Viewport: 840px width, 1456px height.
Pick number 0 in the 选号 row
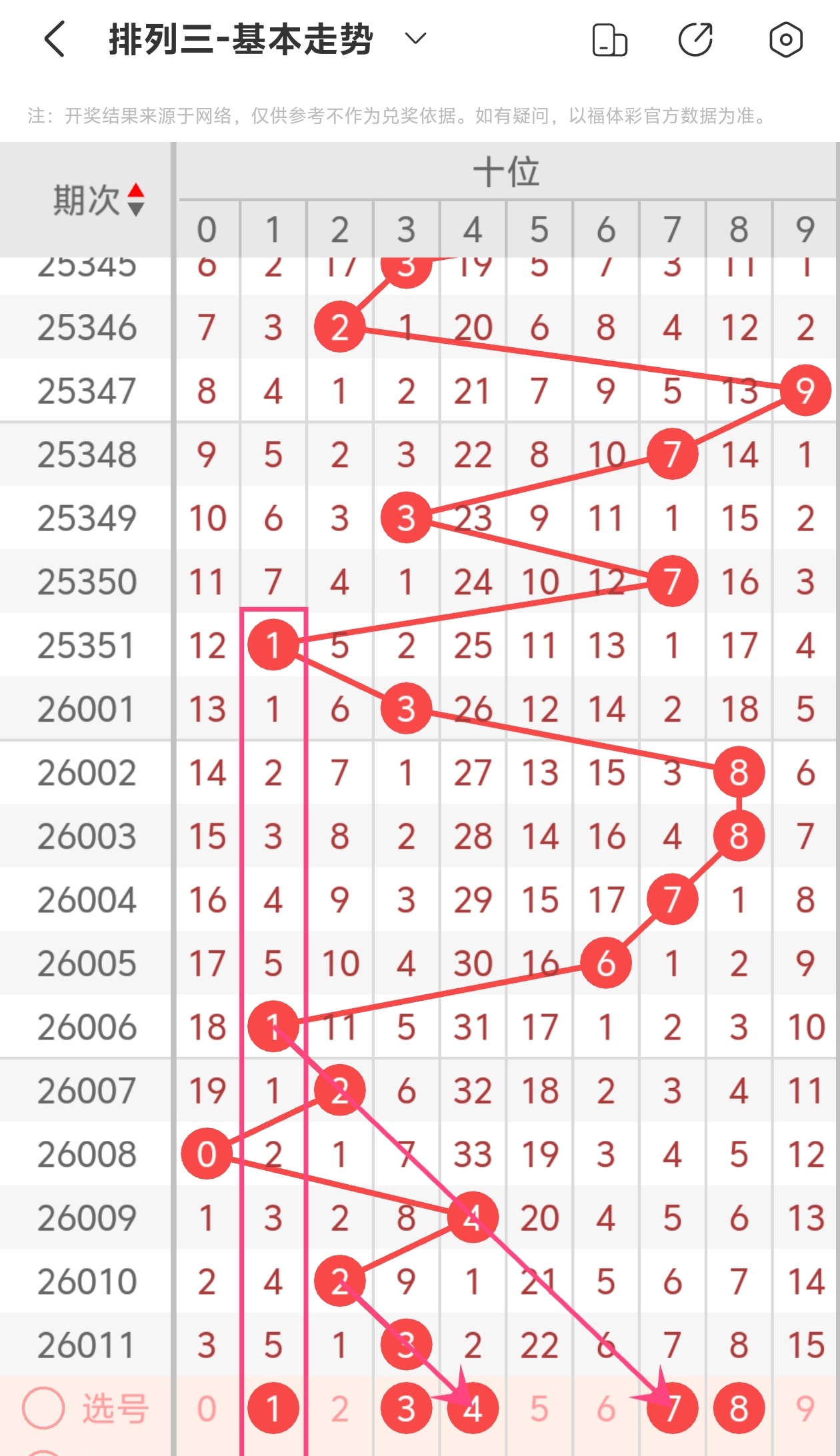tap(207, 1409)
